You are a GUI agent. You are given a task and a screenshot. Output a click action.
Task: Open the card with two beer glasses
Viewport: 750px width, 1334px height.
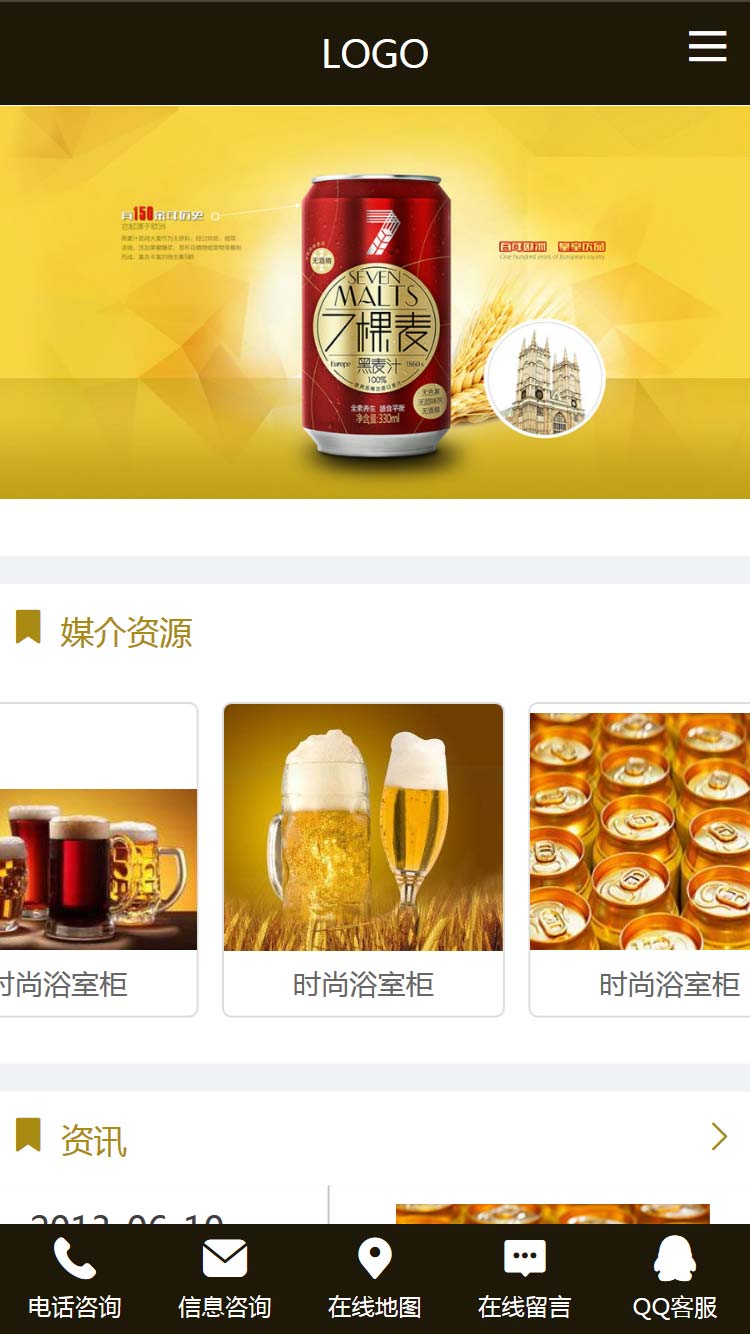(x=363, y=858)
